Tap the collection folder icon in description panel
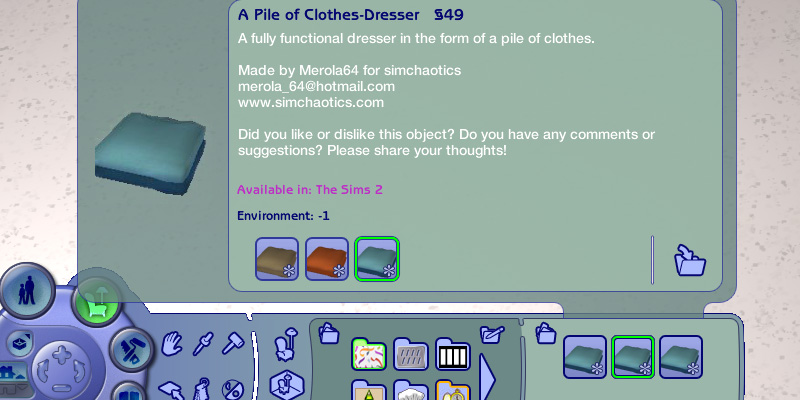The height and width of the screenshot is (400, 800). 690,260
